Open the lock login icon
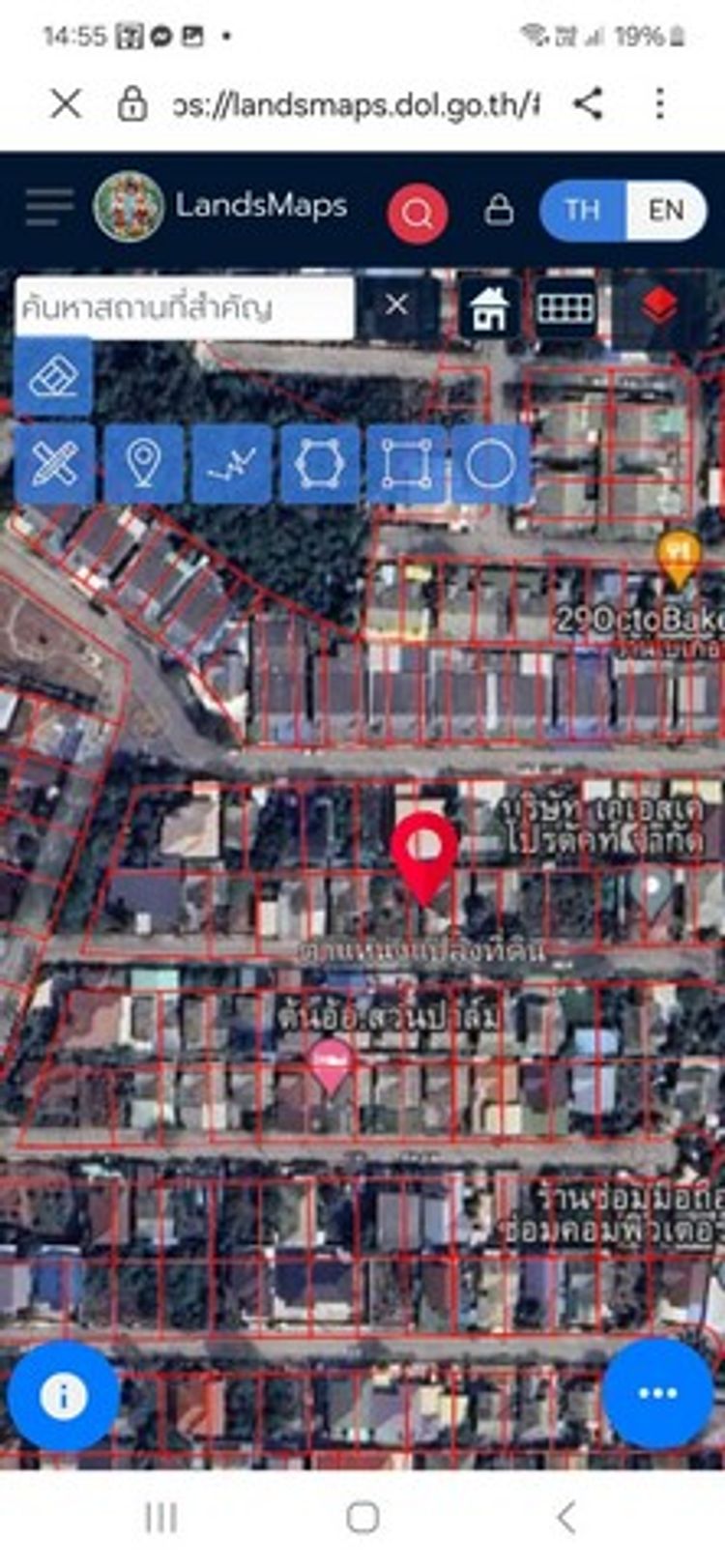 [x=499, y=210]
